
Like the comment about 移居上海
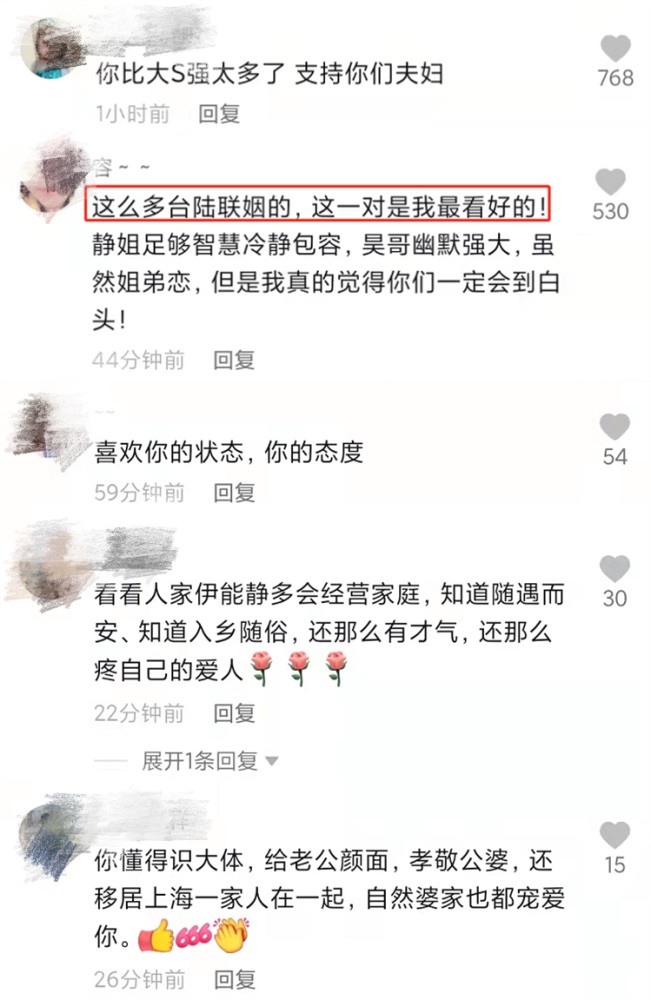click(615, 835)
